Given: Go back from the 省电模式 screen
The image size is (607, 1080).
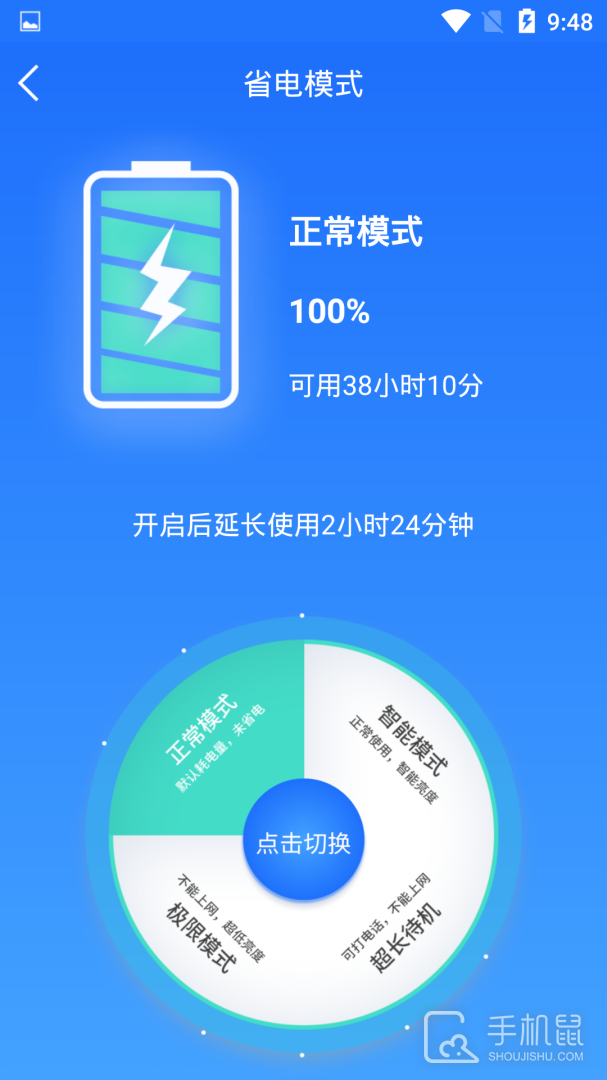Looking at the screenshot, I should tap(29, 83).
